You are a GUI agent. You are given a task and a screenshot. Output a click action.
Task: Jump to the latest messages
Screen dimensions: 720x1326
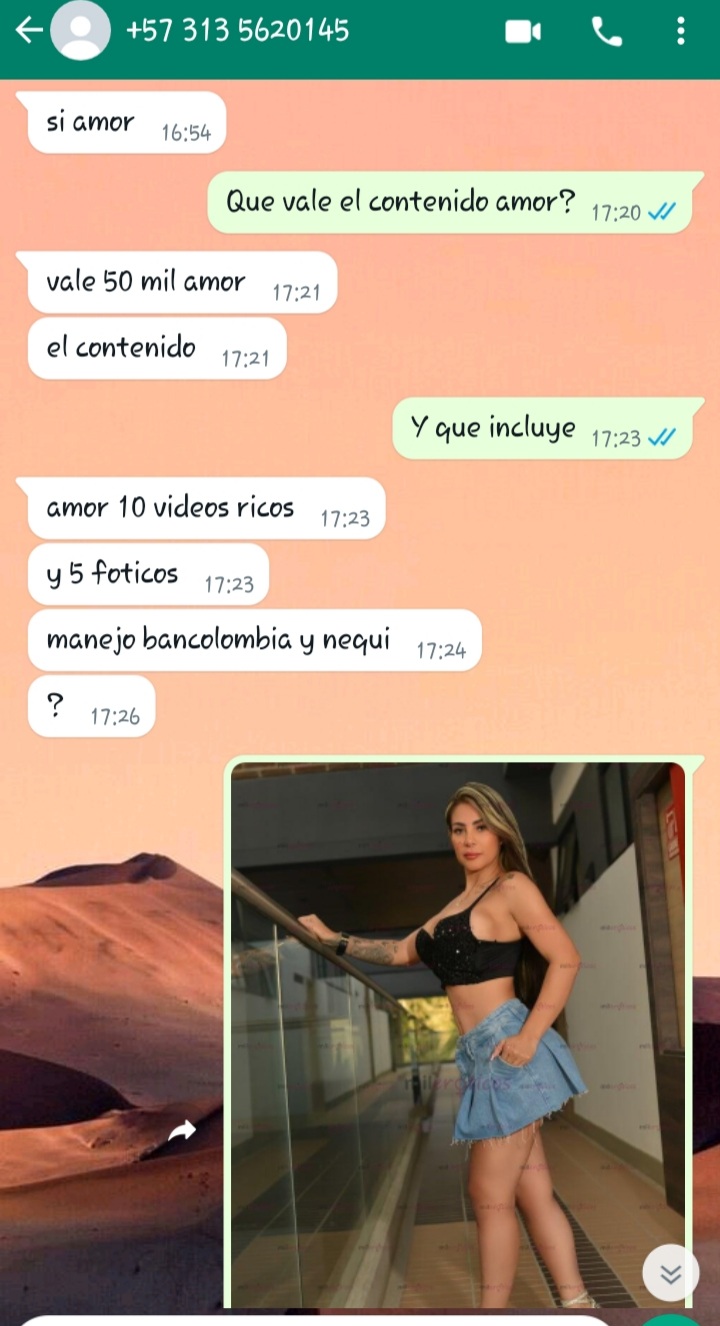670,1273
